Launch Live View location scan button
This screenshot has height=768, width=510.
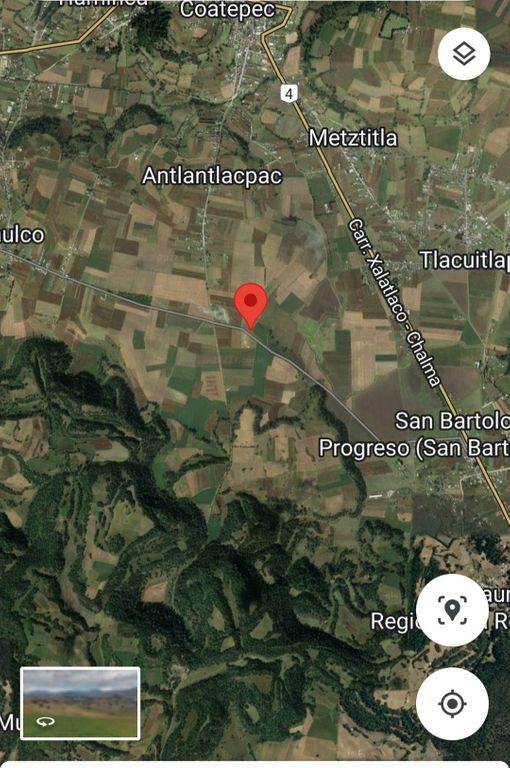[x=452, y=610]
